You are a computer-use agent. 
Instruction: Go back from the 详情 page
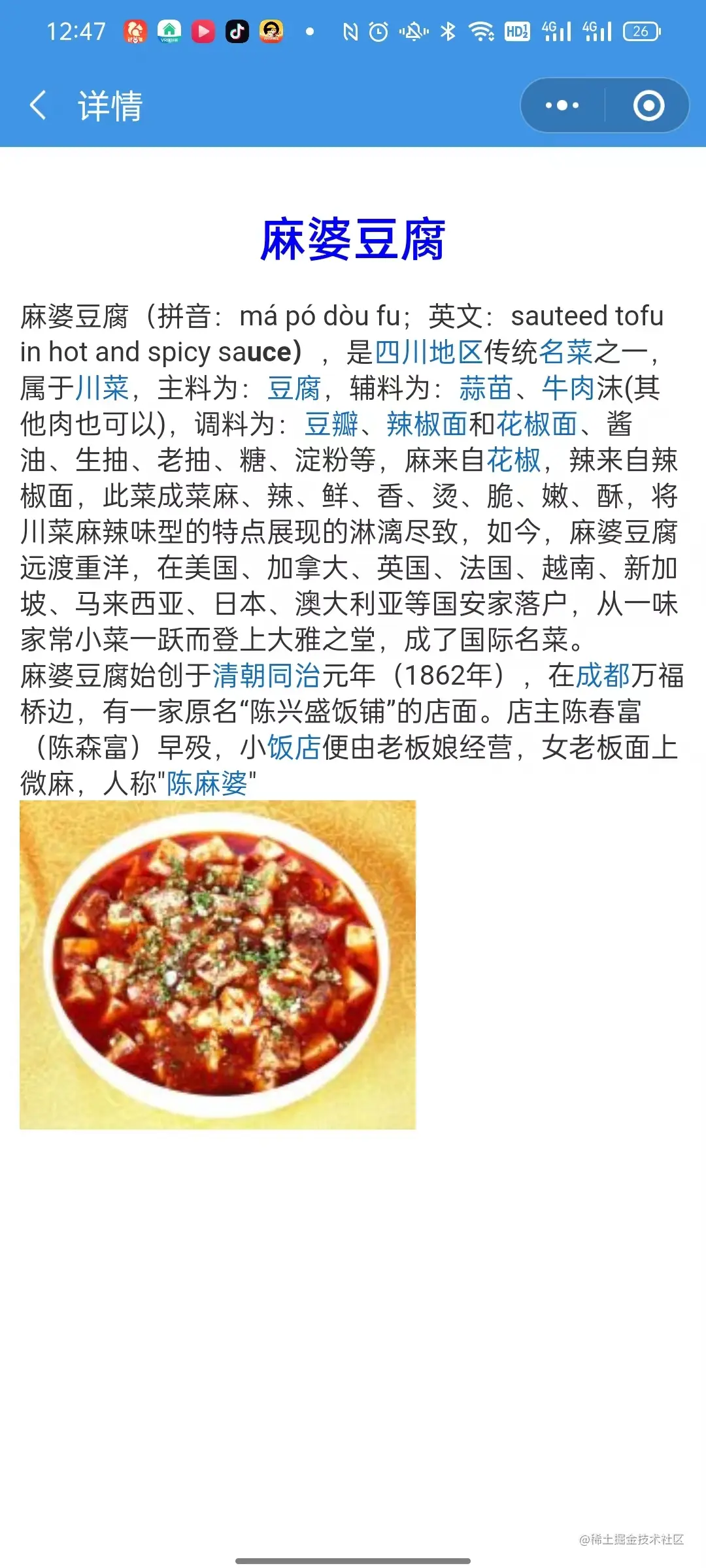click(38, 105)
